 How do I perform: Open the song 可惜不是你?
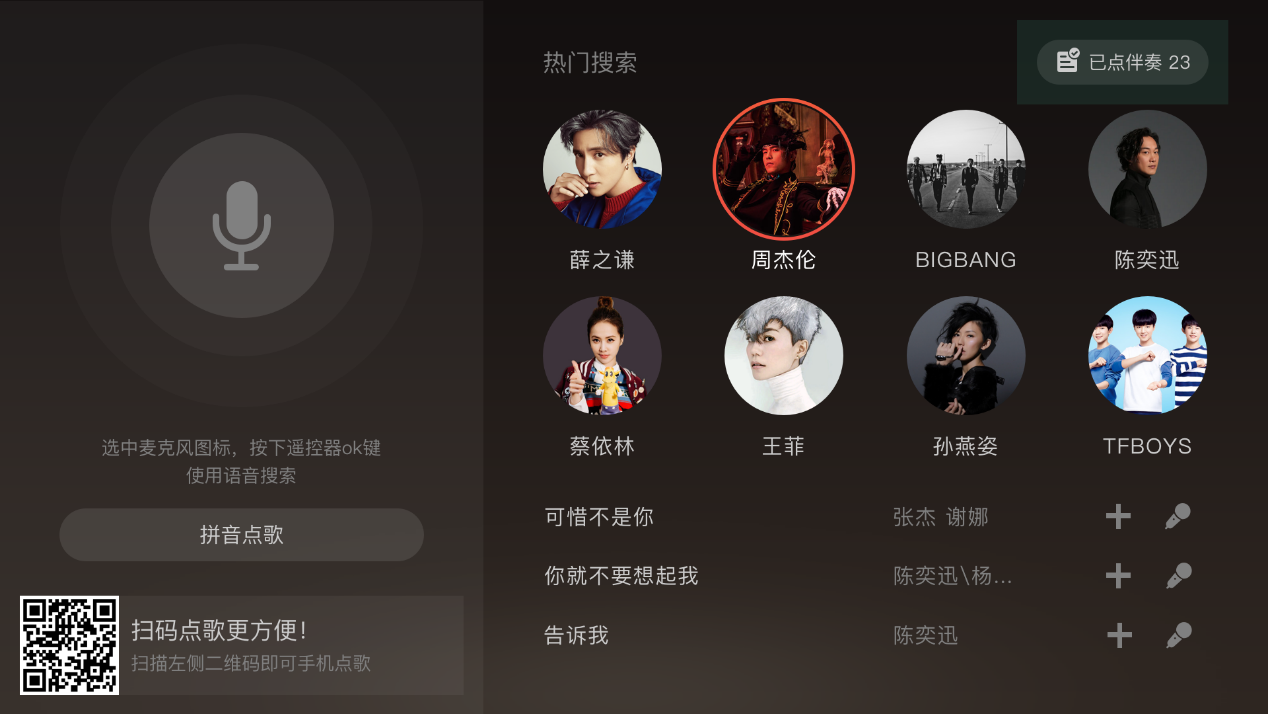(599, 517)
